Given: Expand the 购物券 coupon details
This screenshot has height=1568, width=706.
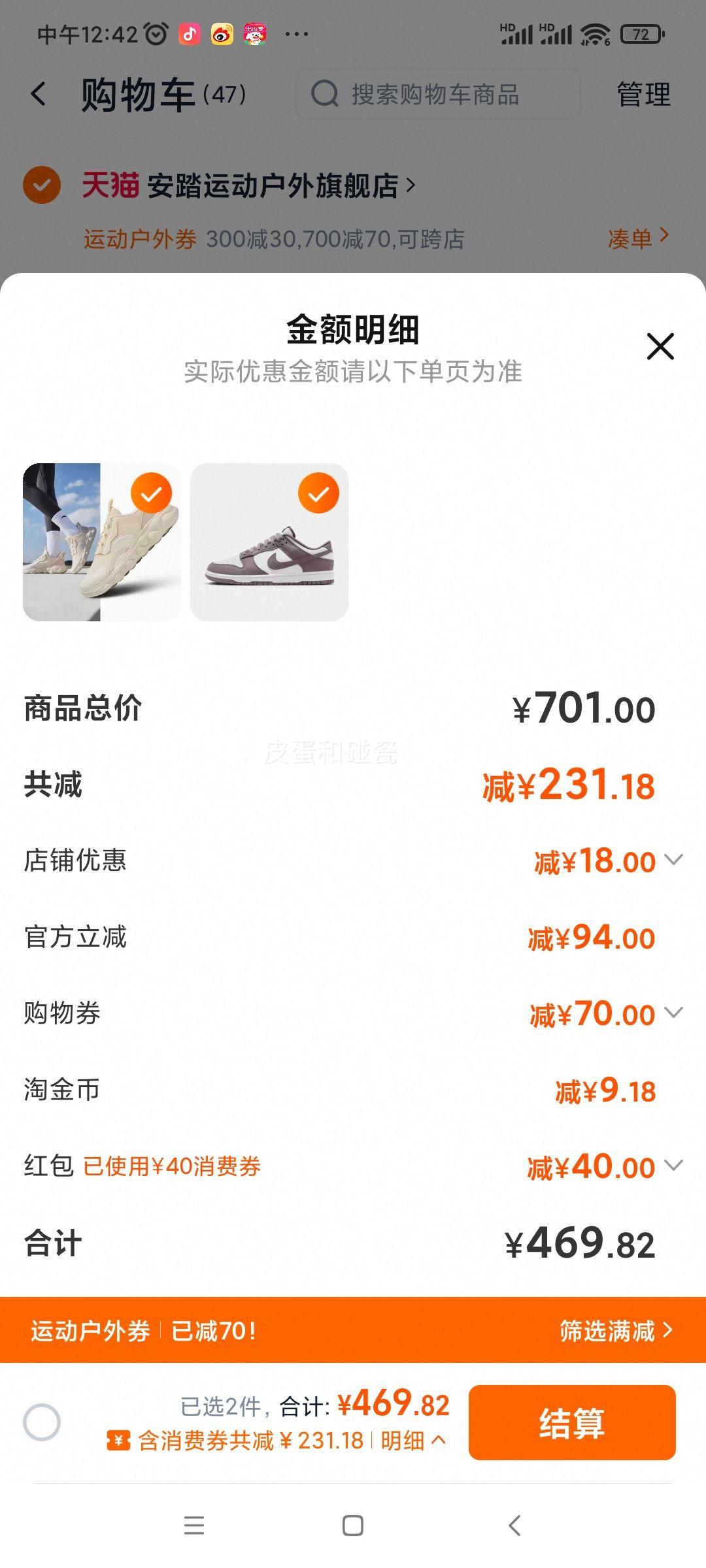Looking at the screenshot, I should tap(672, 1013).
